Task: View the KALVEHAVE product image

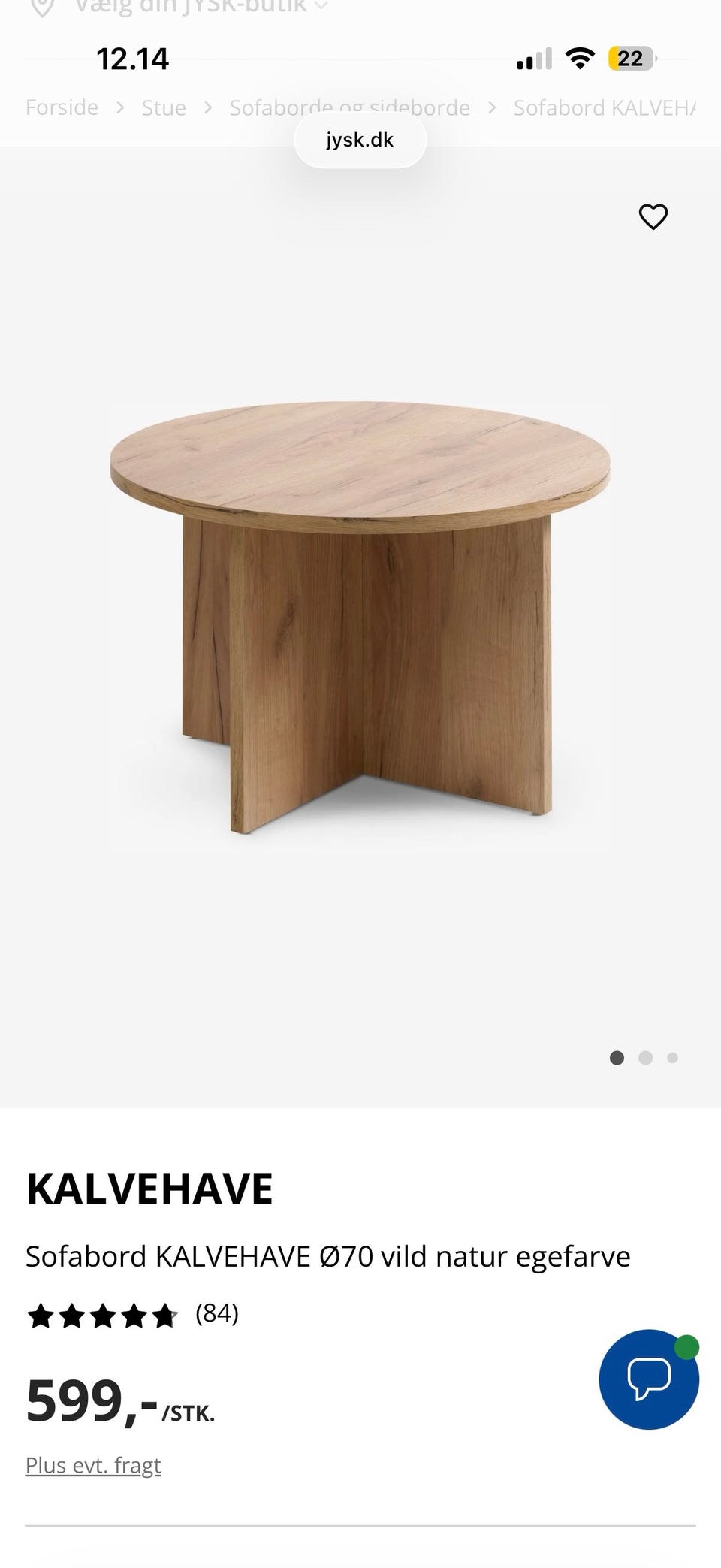Action: click(x=360, y=616)
